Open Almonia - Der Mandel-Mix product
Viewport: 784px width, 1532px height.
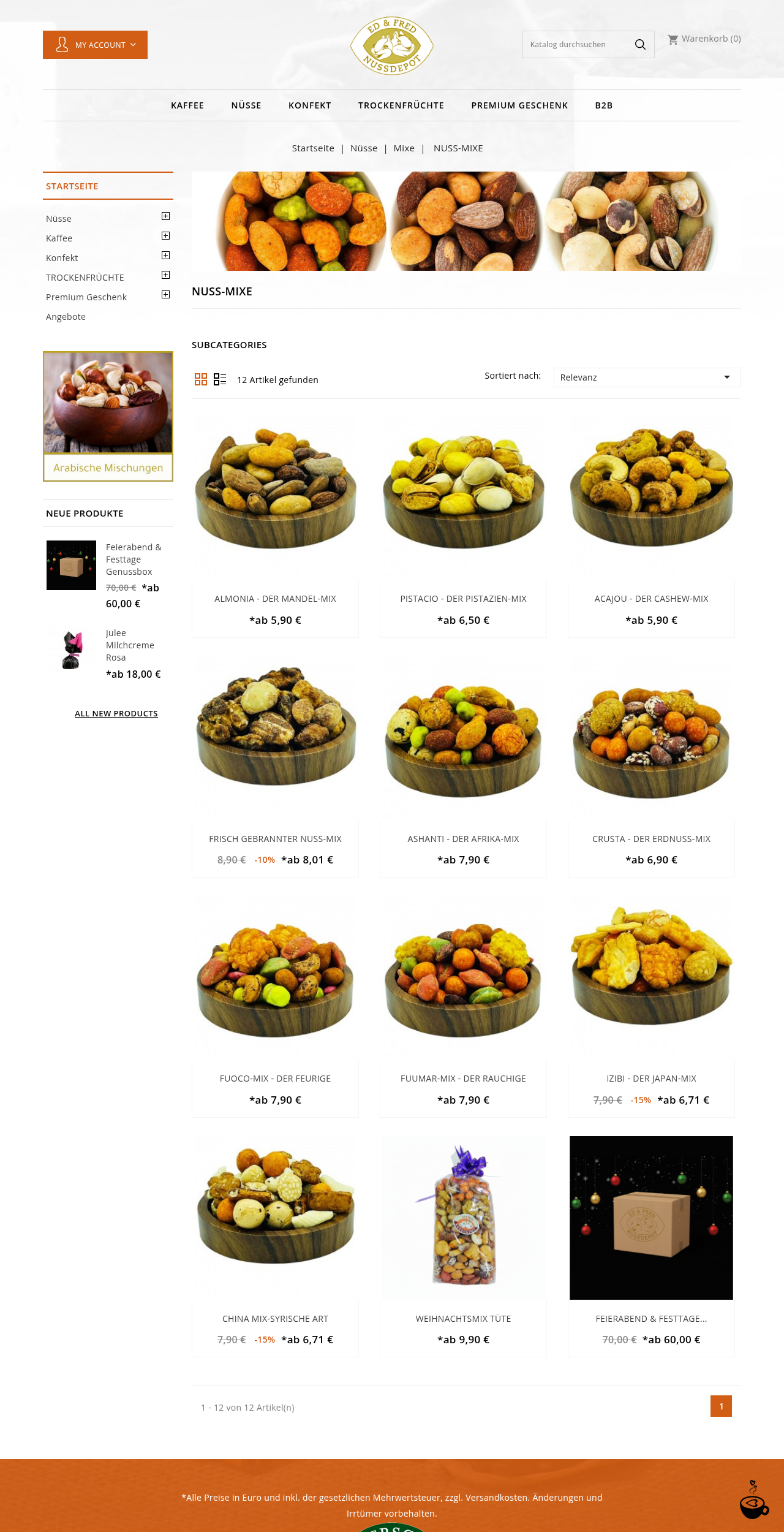[275, 599]
